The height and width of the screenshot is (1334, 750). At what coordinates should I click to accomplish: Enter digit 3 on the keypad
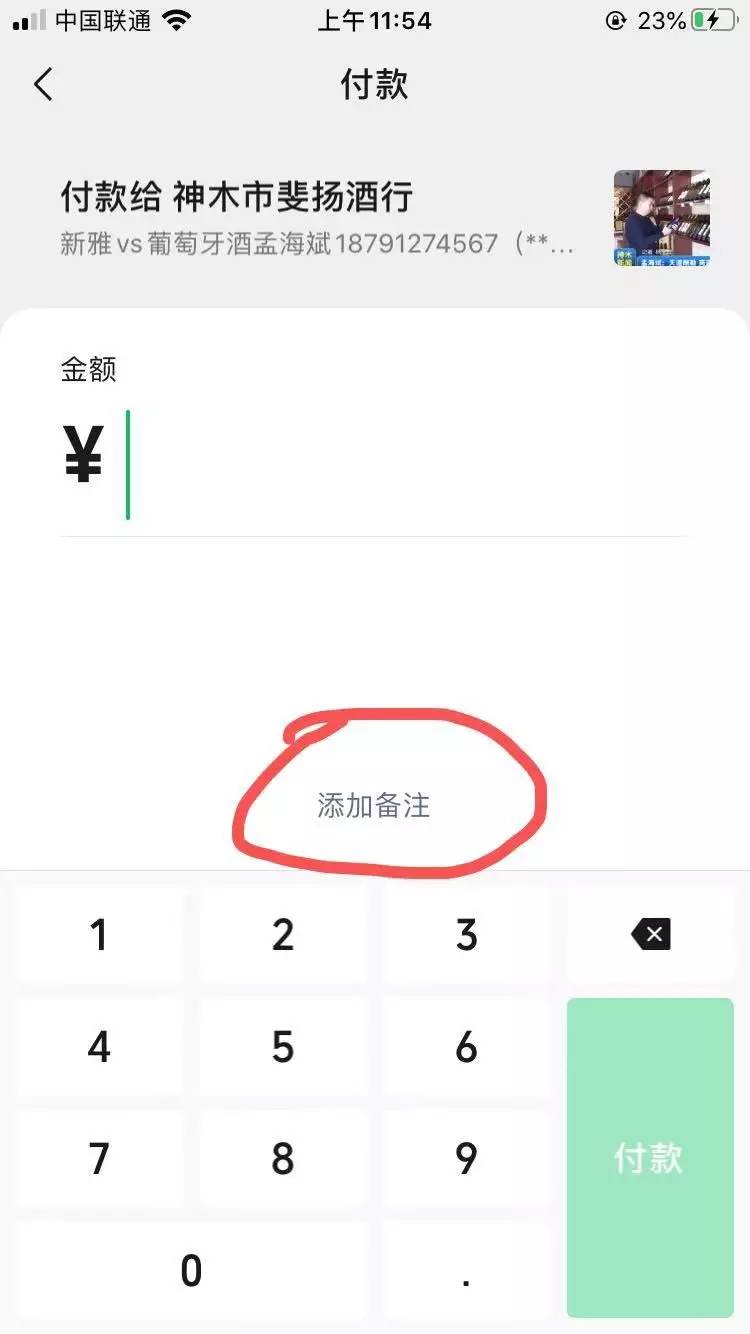pos(466,936)
